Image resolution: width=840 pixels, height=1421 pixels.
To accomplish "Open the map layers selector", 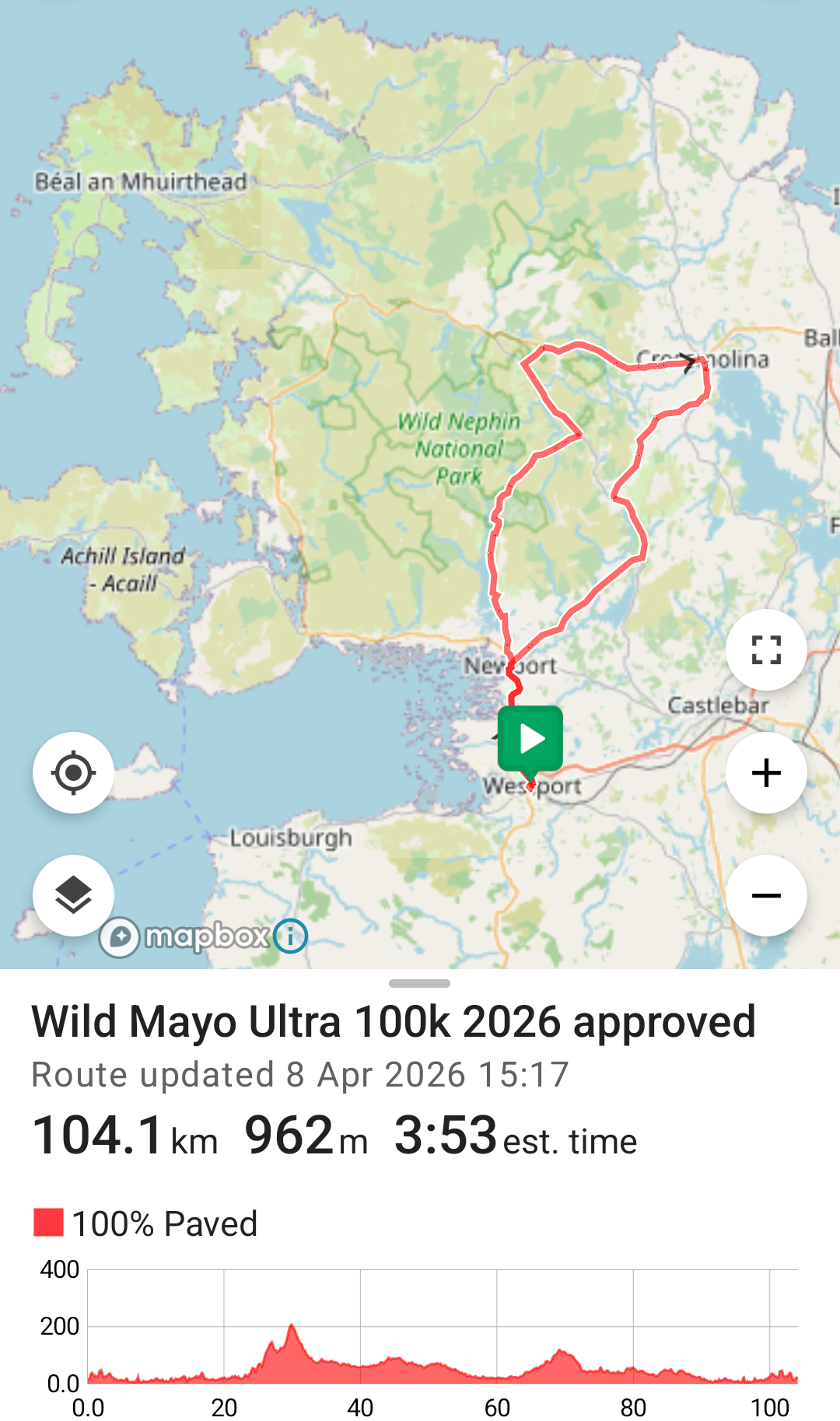I will pyautogui.click(x=73, y=895).
